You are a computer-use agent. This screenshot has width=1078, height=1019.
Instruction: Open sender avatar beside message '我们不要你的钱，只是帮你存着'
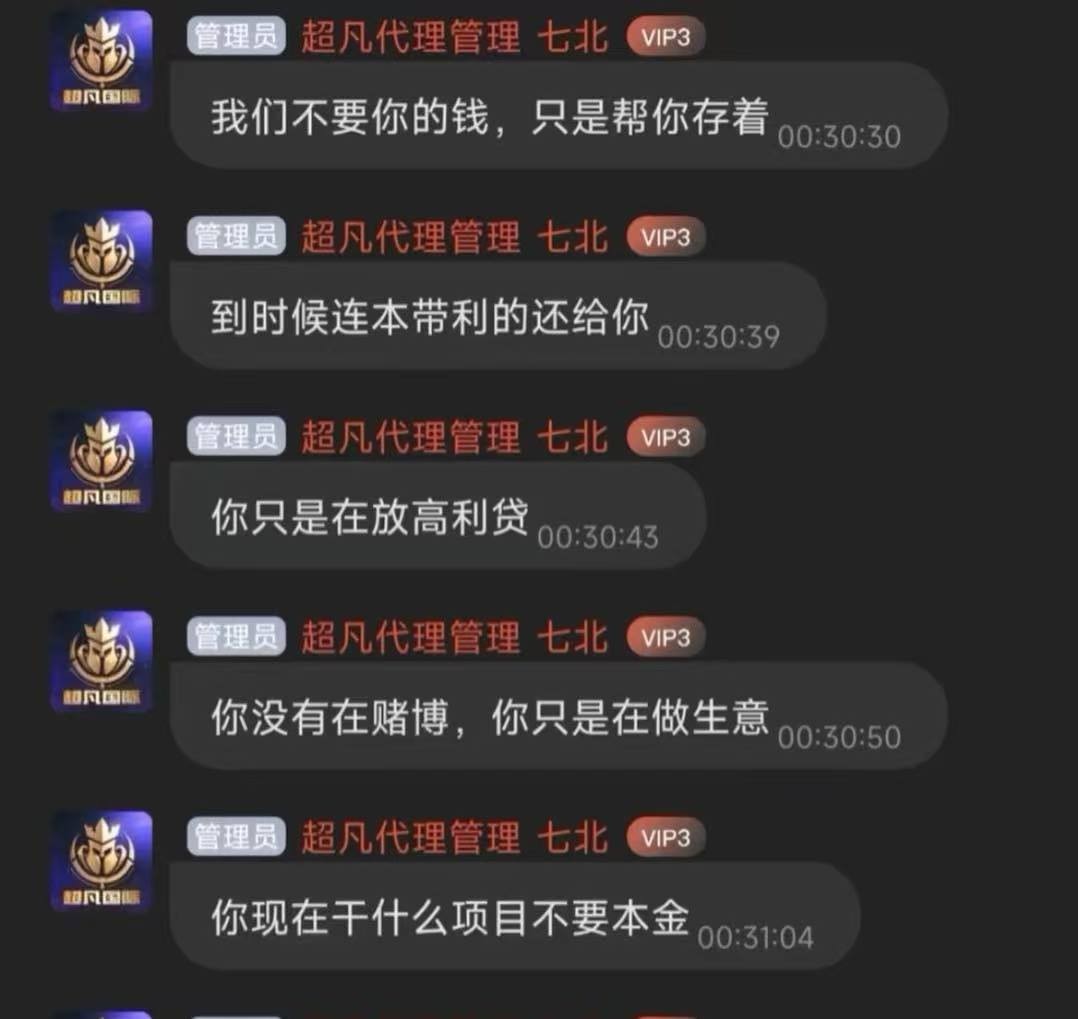tap(101, 60)
